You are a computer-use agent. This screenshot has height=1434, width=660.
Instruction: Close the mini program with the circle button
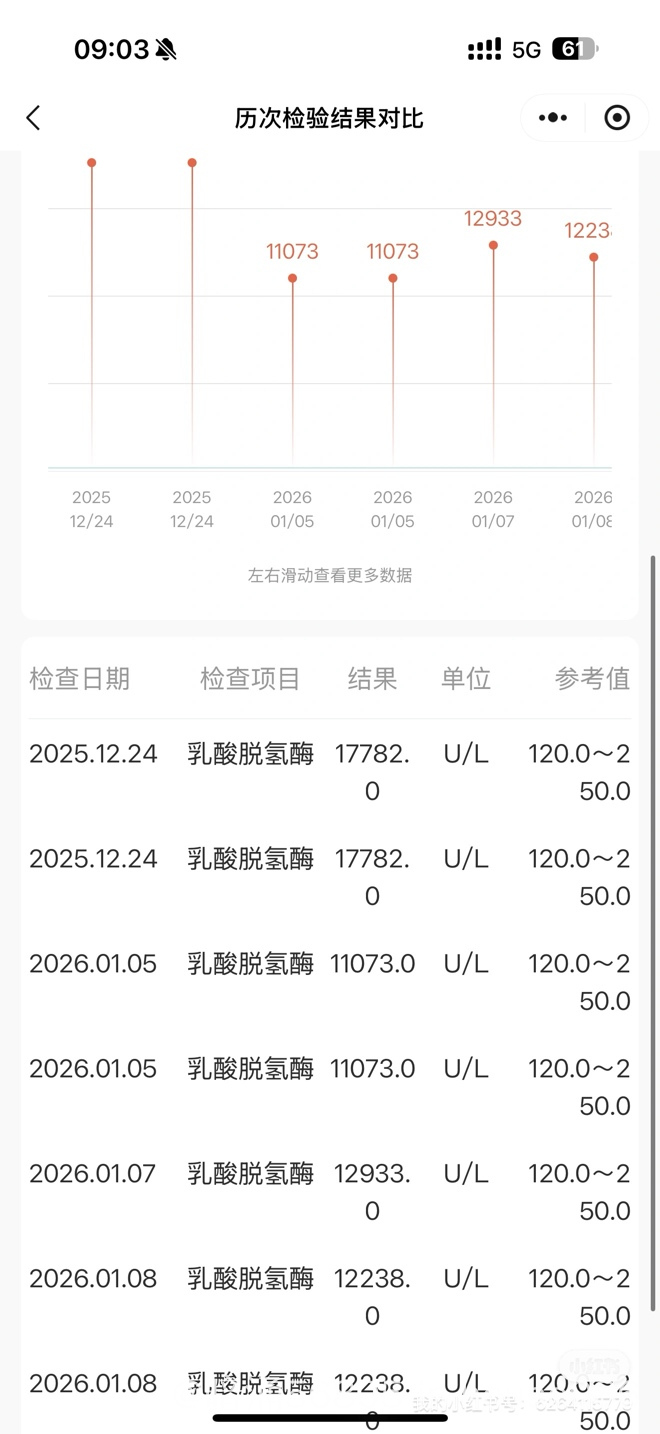point(617,118)
